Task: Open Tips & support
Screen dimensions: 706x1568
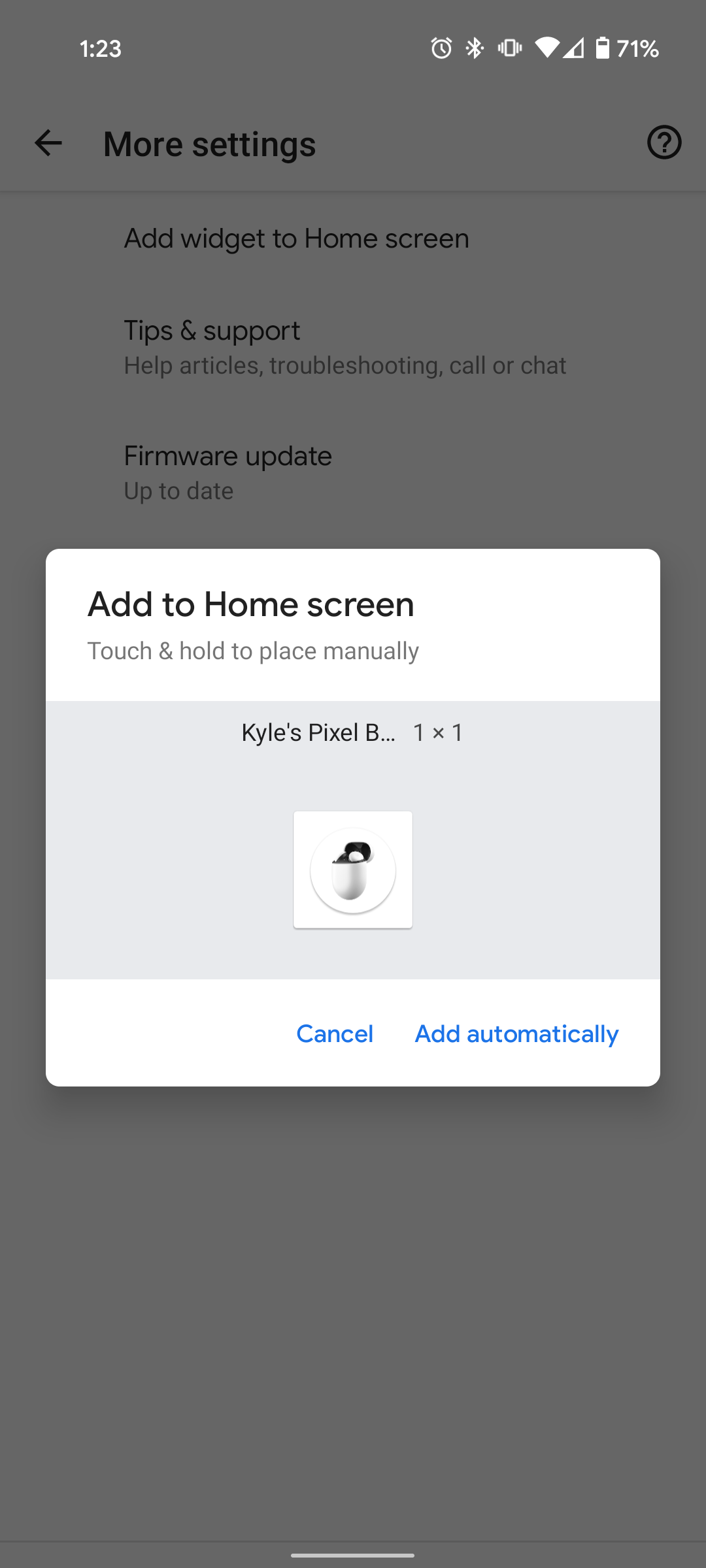Action: 353,346
